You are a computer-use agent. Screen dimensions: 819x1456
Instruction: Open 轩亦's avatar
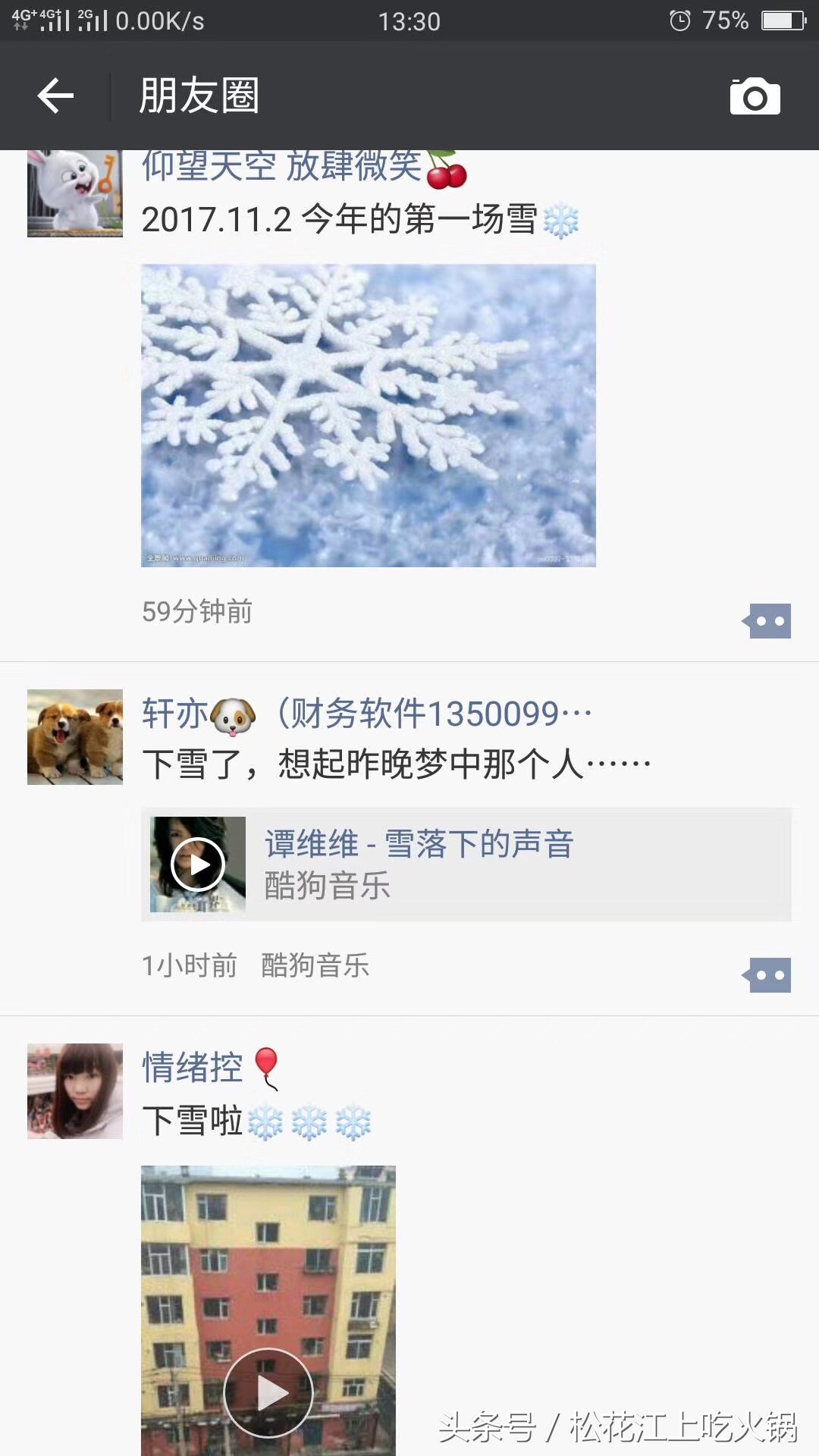click(74, 736)
